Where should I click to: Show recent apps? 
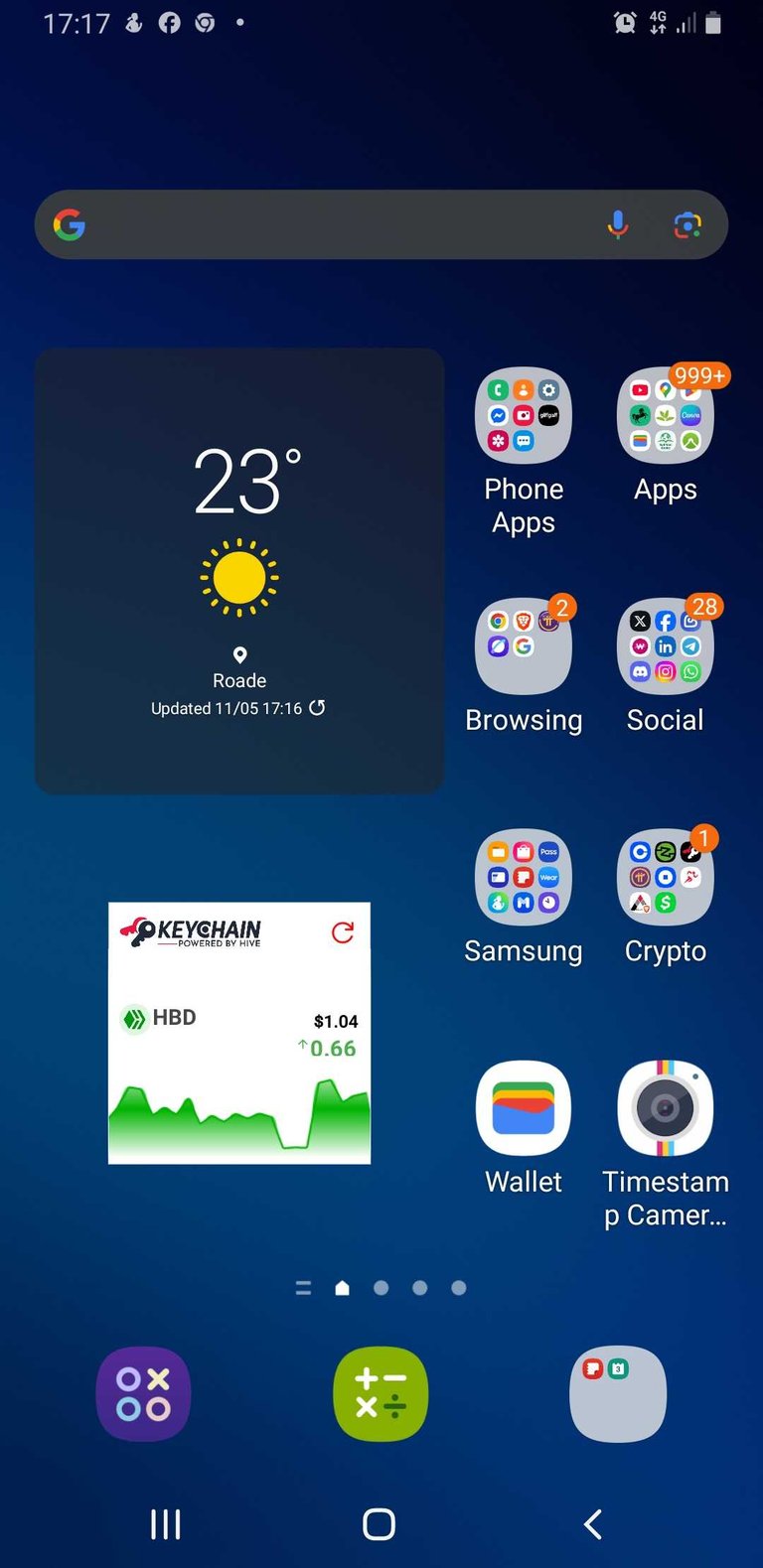tap(165, 1523)
